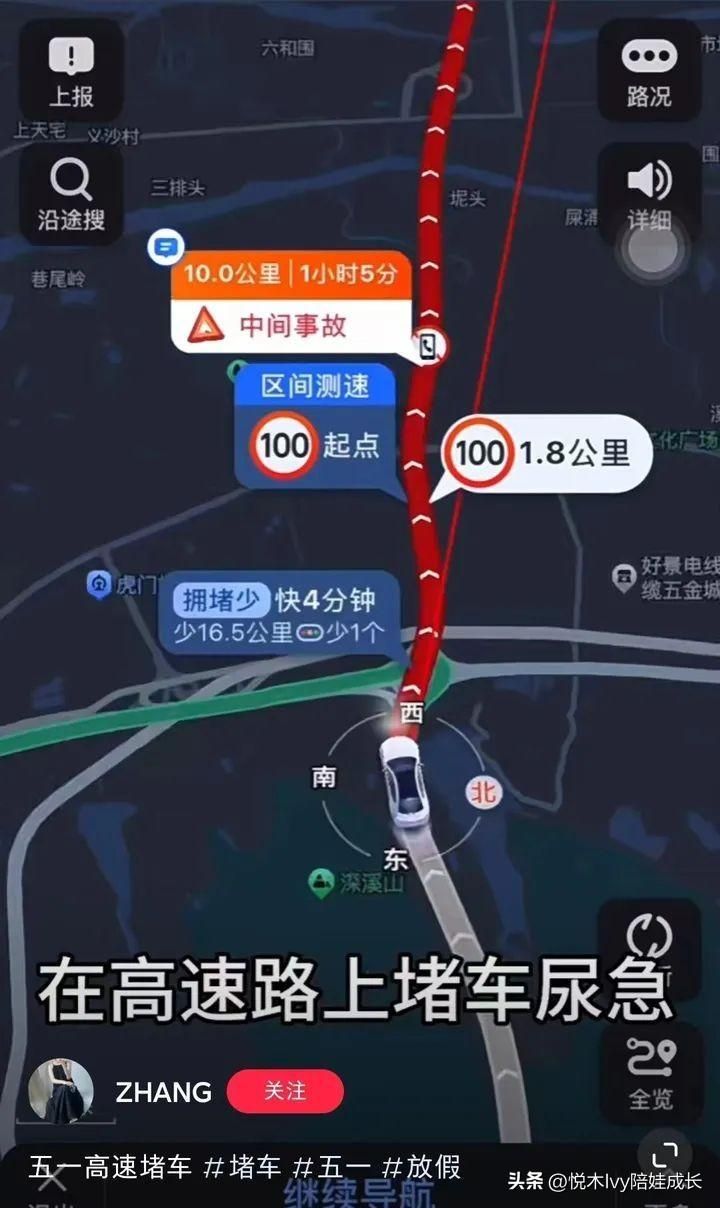Tap the 详细 voice broadcast button
Screen dimensions: 720x1208
pyautogui.click(x=649, y=196)
